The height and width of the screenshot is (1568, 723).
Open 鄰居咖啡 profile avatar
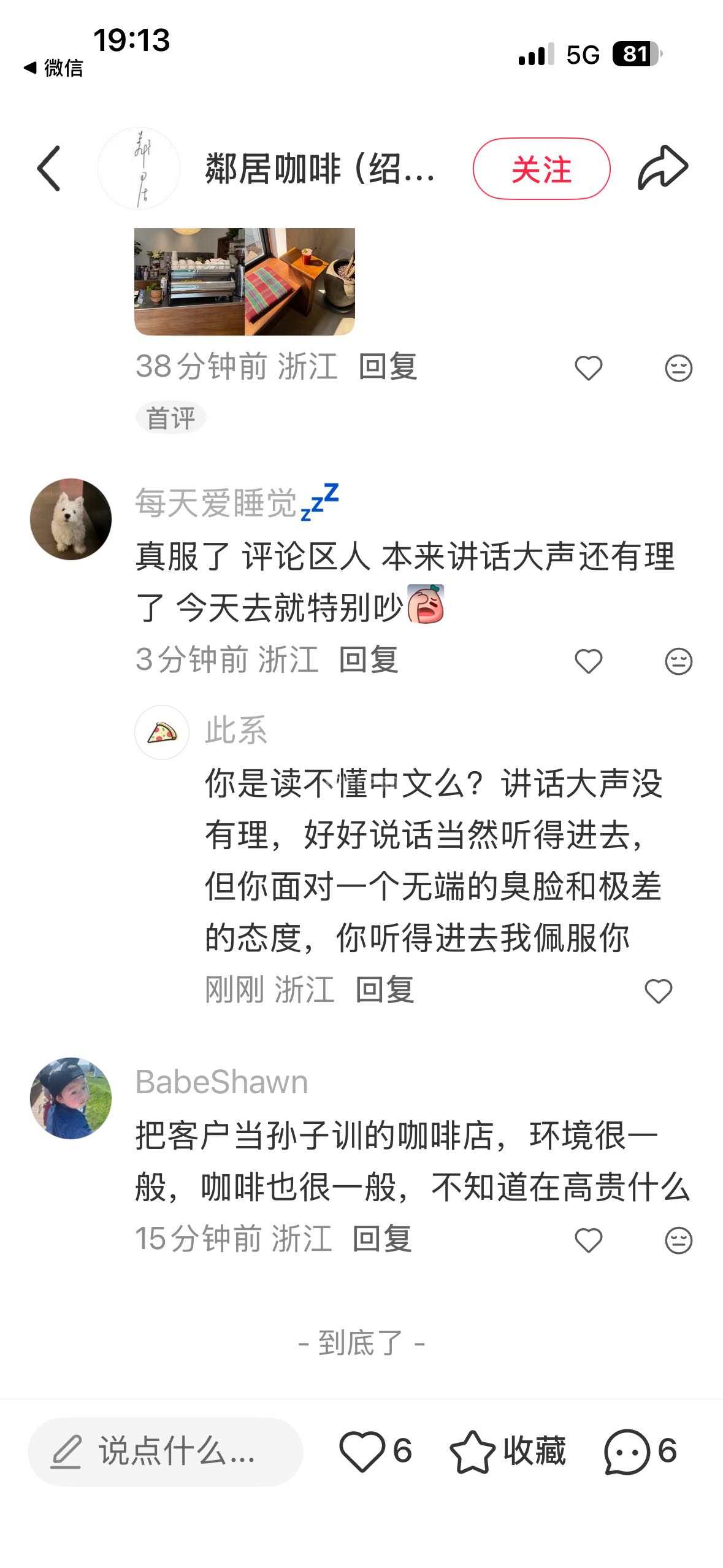[139, 169]
